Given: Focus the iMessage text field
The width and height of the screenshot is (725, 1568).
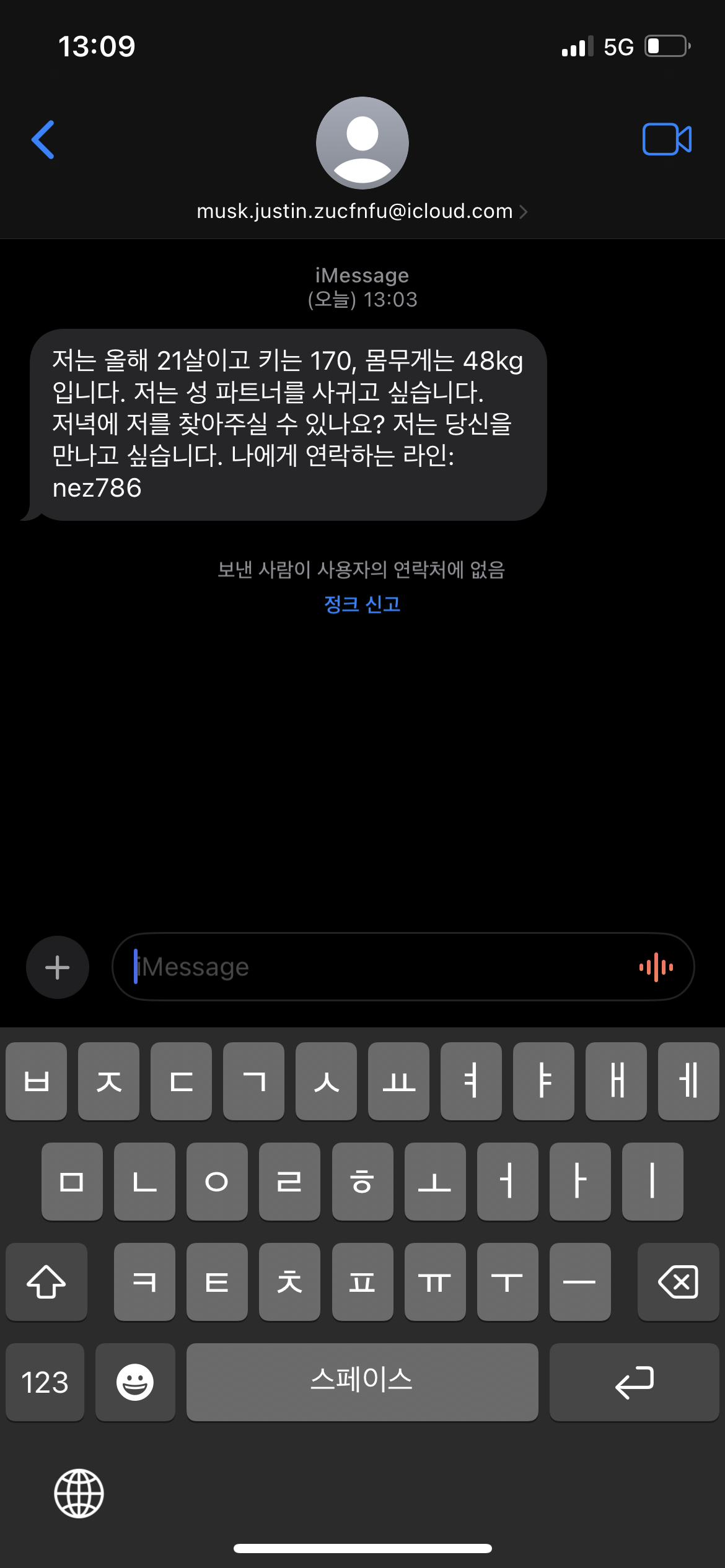Looking at the screenshot, I should click(x=372, y=967).
